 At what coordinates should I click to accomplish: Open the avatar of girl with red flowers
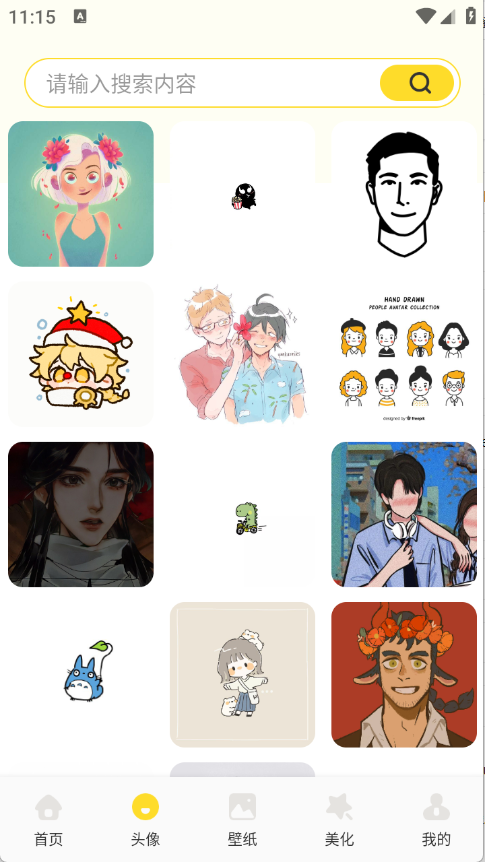81,194
